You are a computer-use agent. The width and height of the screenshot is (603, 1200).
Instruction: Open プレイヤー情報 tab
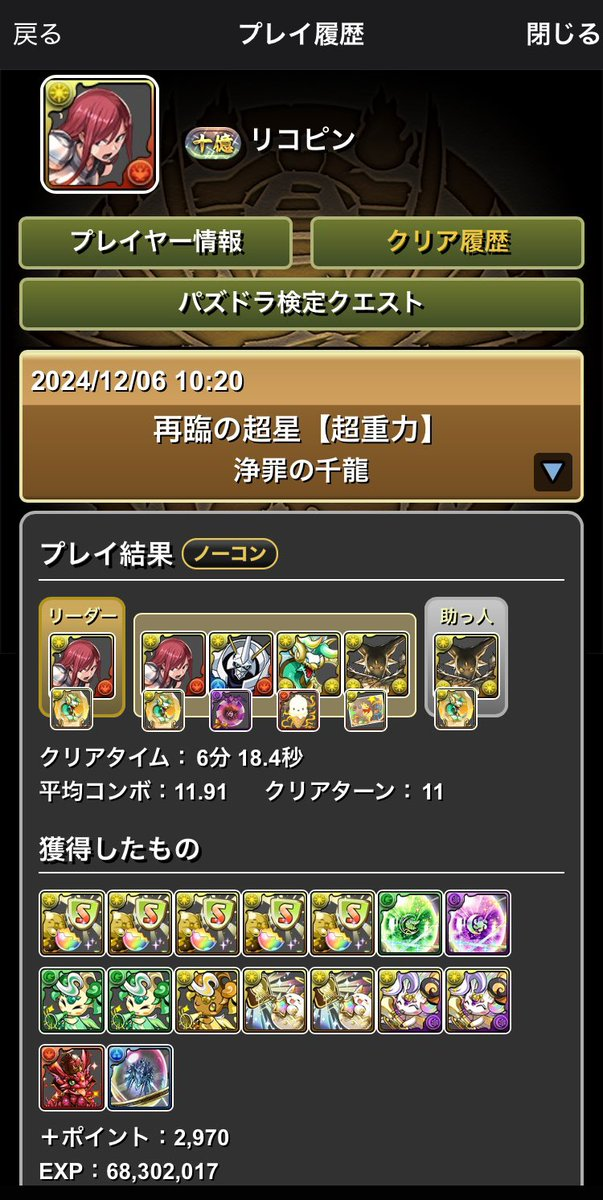coord(156,241)
